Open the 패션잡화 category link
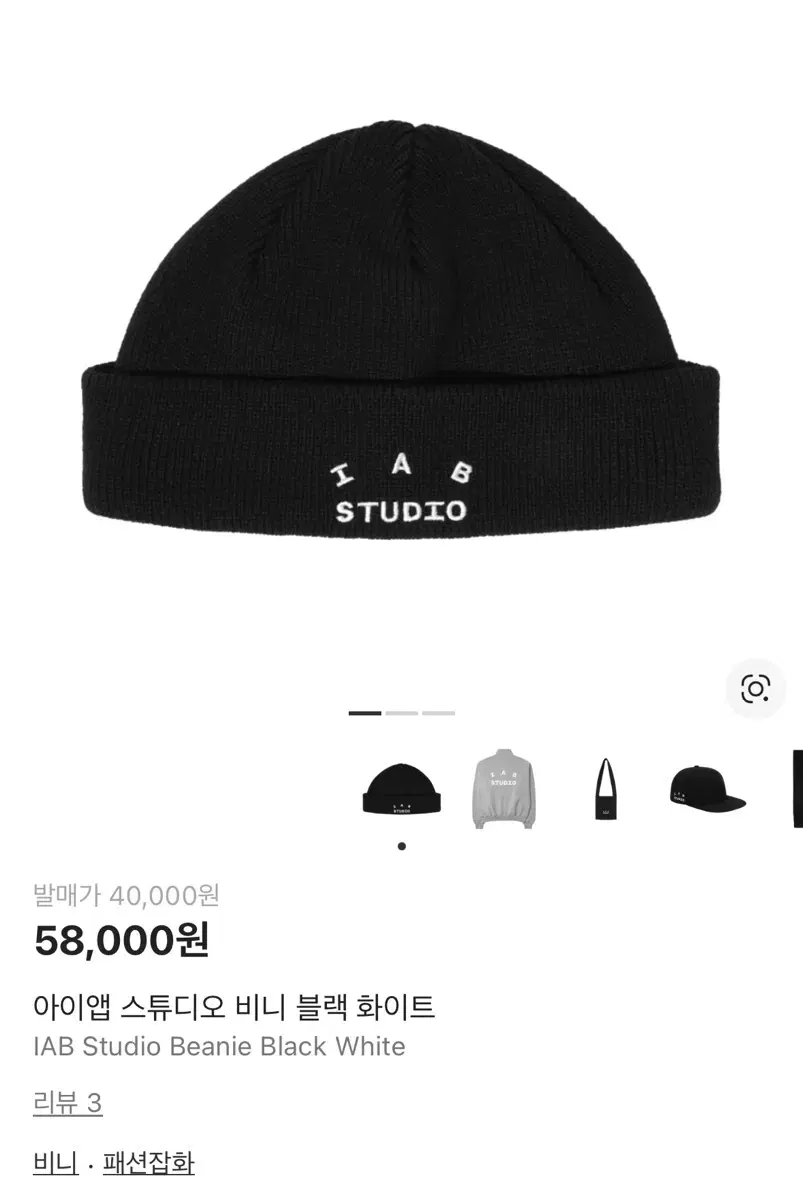 point(148,1163)
